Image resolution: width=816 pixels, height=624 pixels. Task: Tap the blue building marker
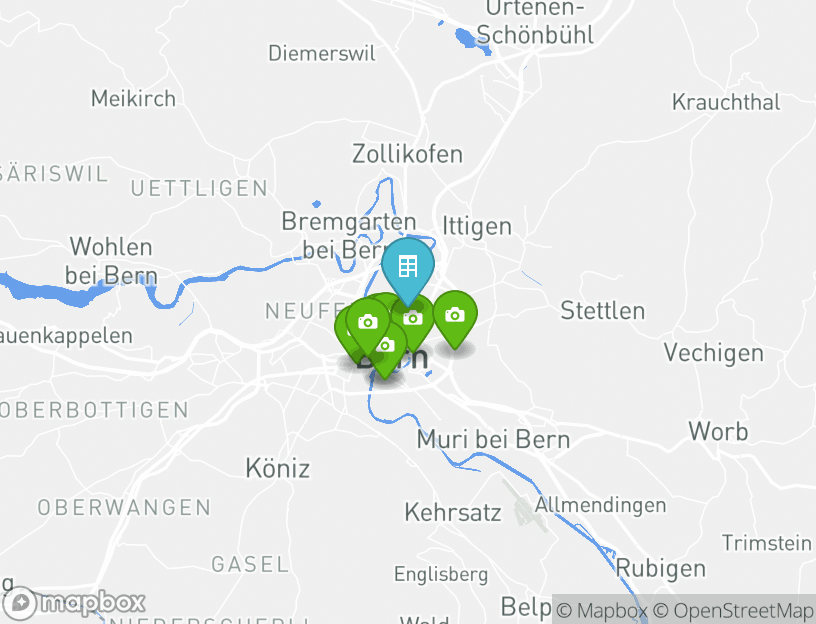pos(407,267)
